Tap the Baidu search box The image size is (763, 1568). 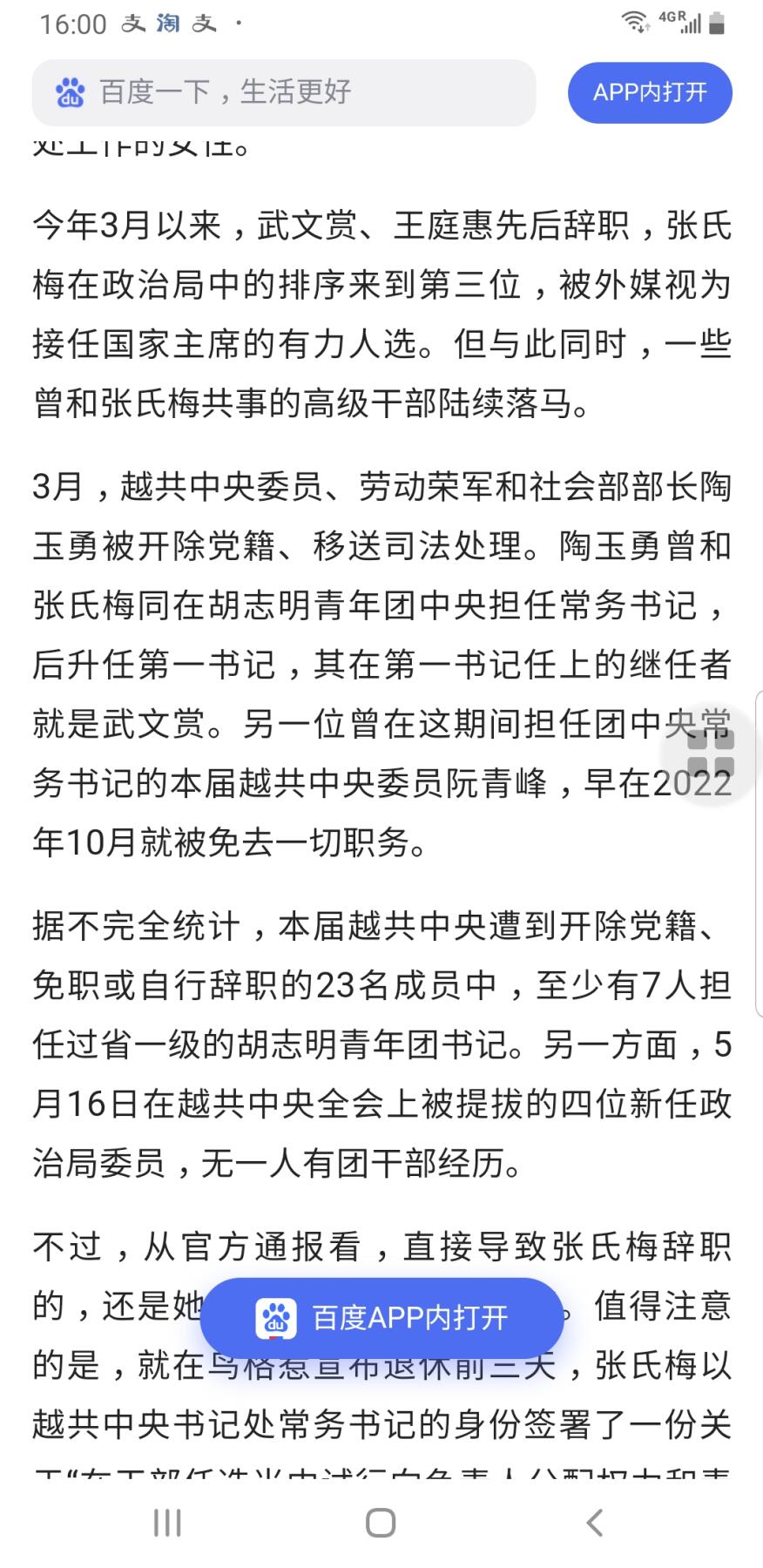coord(283,92)
